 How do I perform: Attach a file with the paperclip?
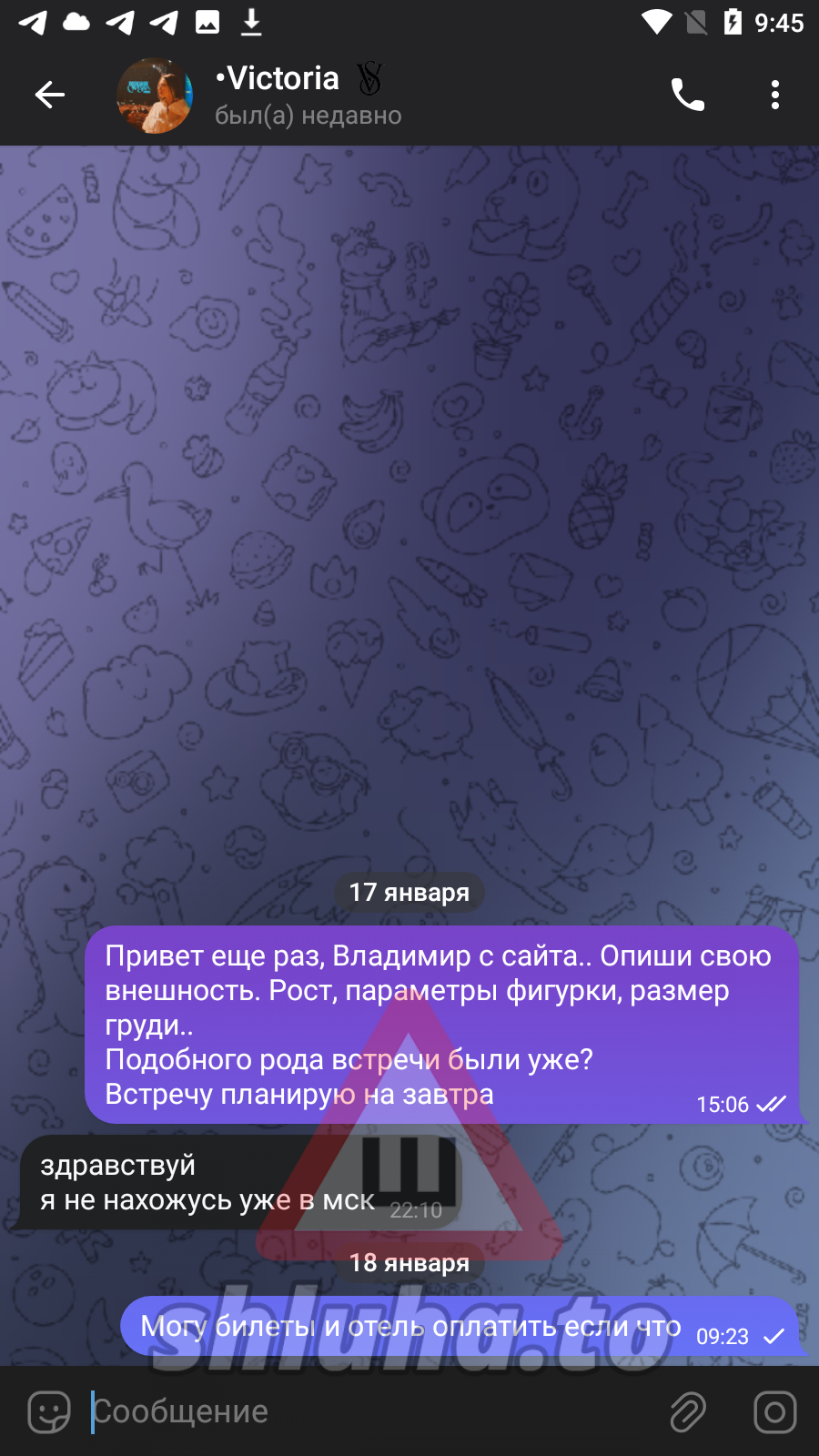click(x=688, y=1412)
